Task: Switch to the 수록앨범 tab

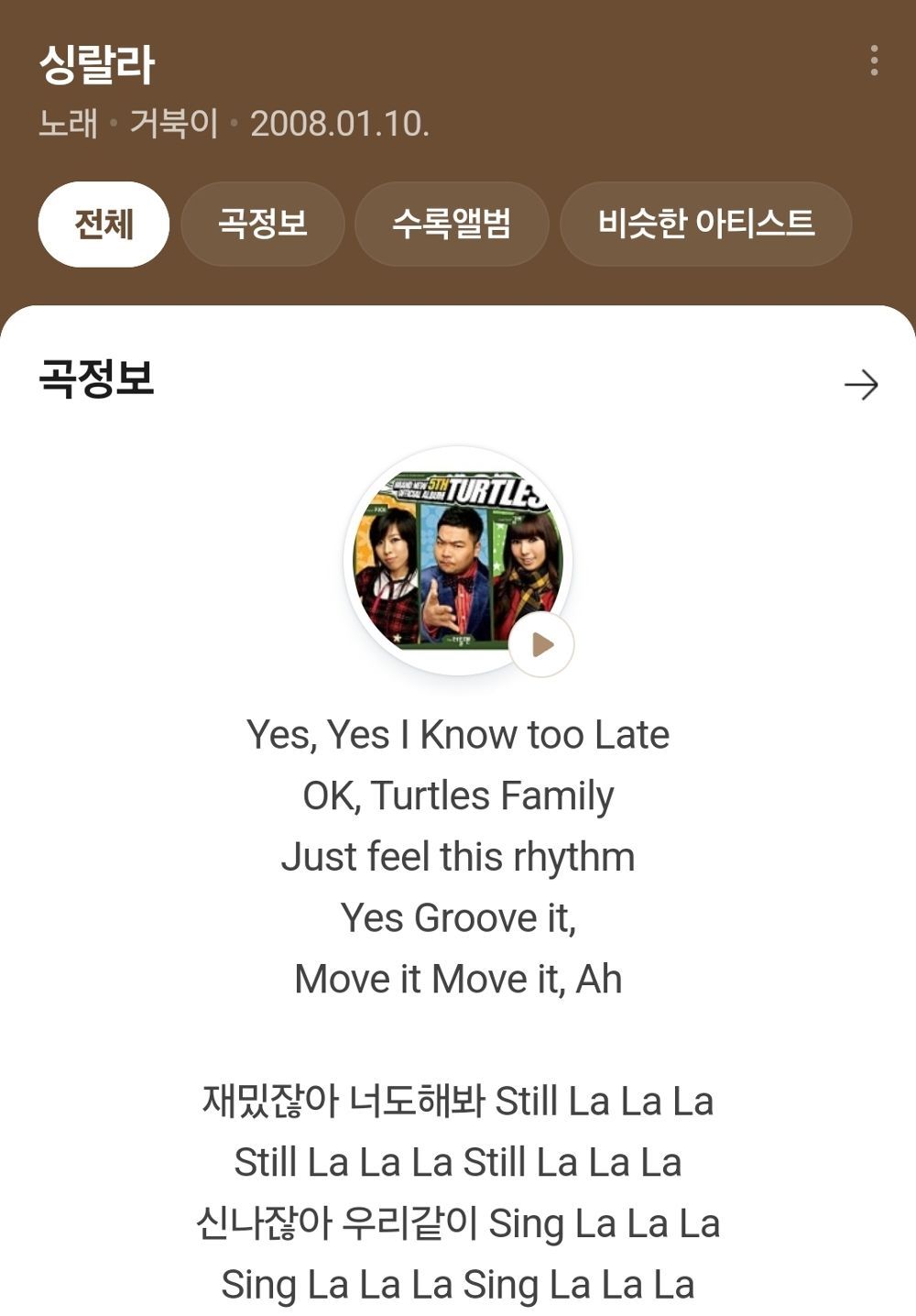Action: (452, 225)
